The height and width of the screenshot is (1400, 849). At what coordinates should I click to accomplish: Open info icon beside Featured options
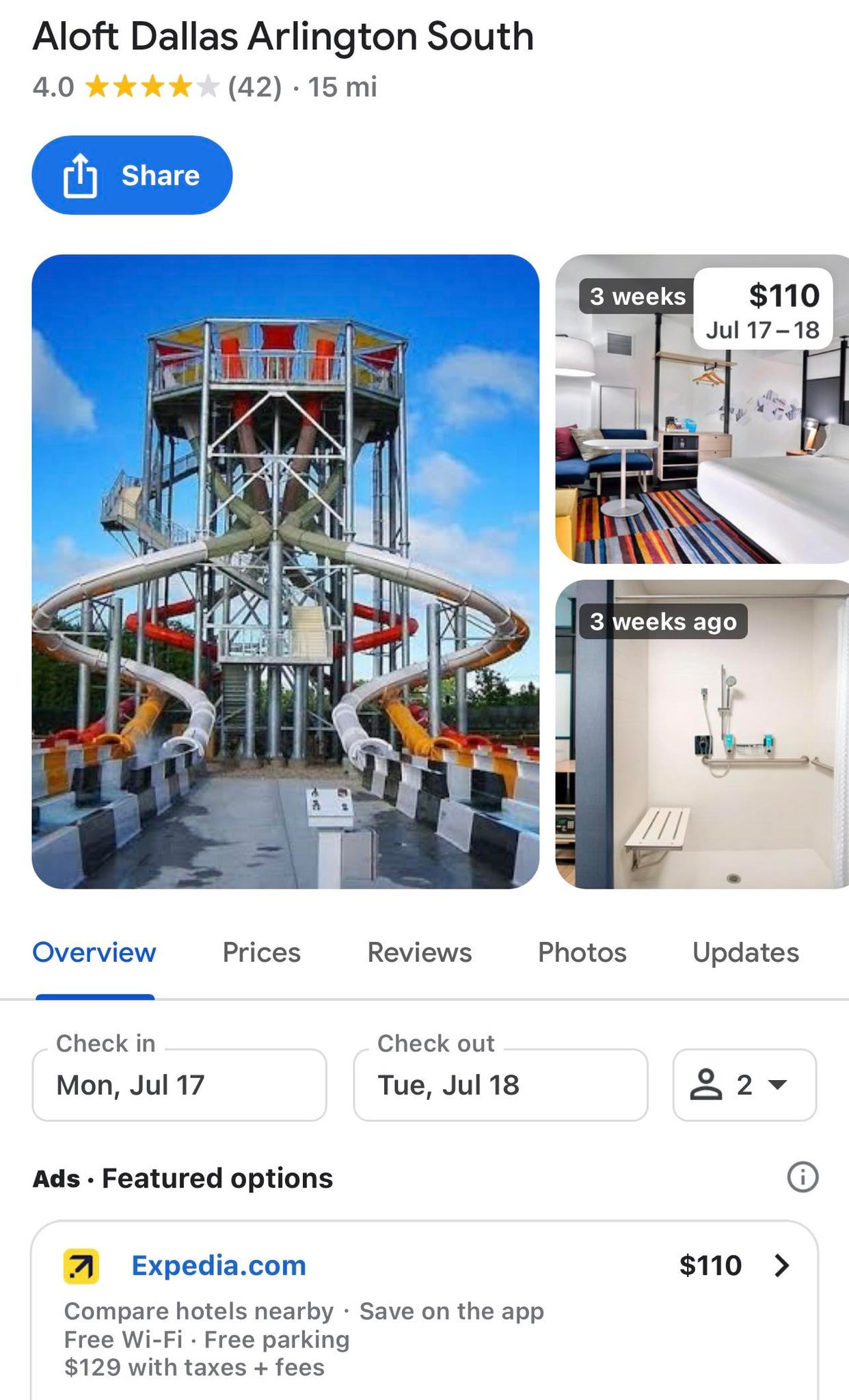pyautogui.click(x=803, y=1177)
